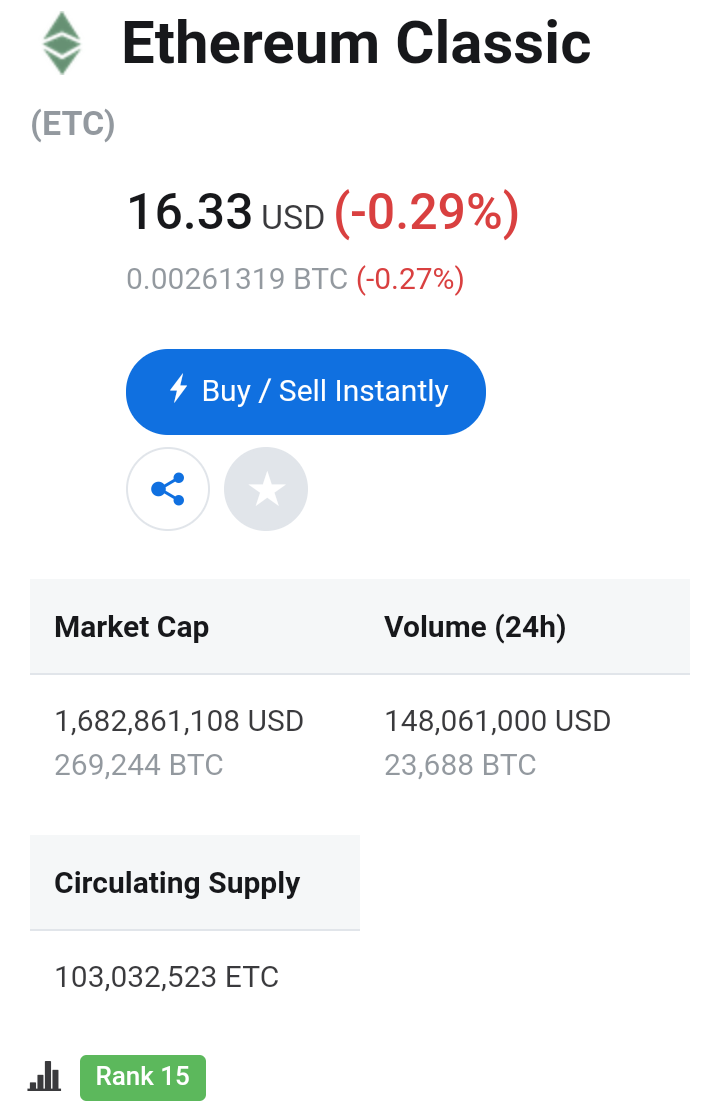Image resolution: width=720 pixels, height=1102 pixels.
Task: Share Ethereum Classic page
Action: [168, 489]
